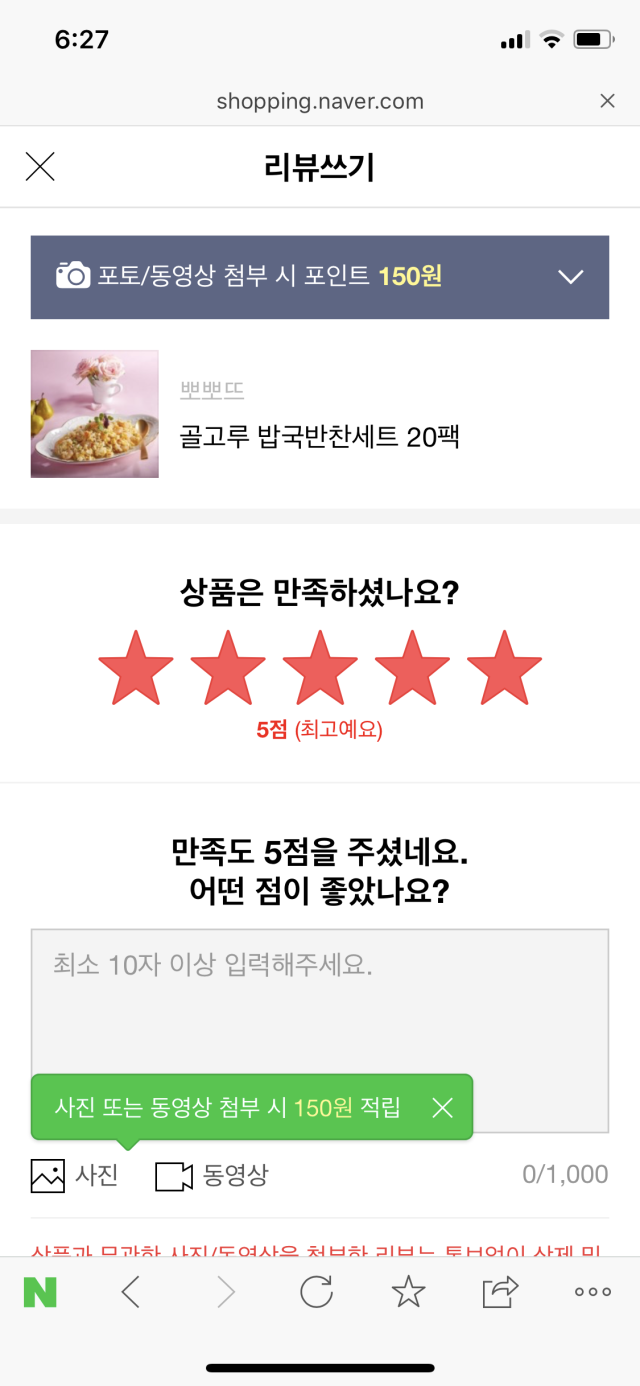
Task: Go back in browser toolbar
Action: tap(130, 1292)
